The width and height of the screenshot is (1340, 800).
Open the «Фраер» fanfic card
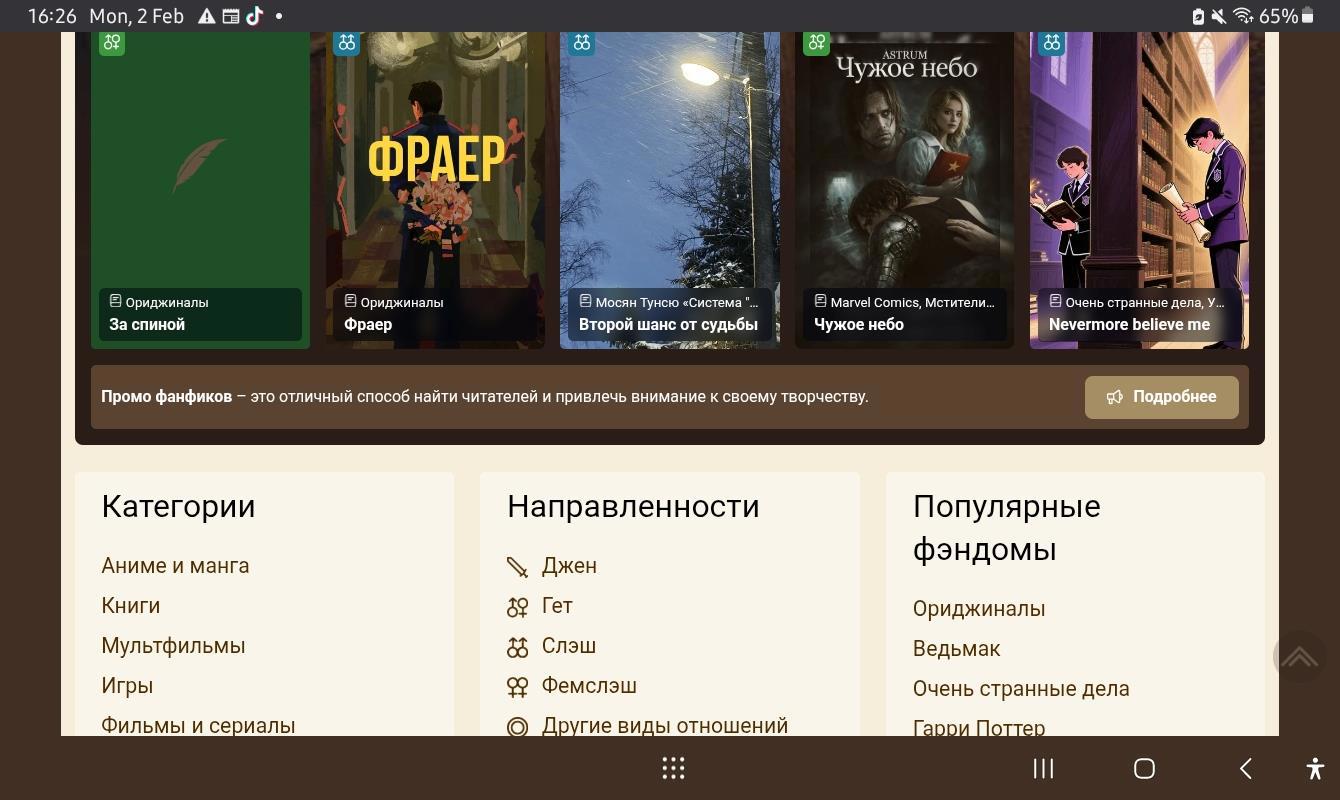point(435,190)
